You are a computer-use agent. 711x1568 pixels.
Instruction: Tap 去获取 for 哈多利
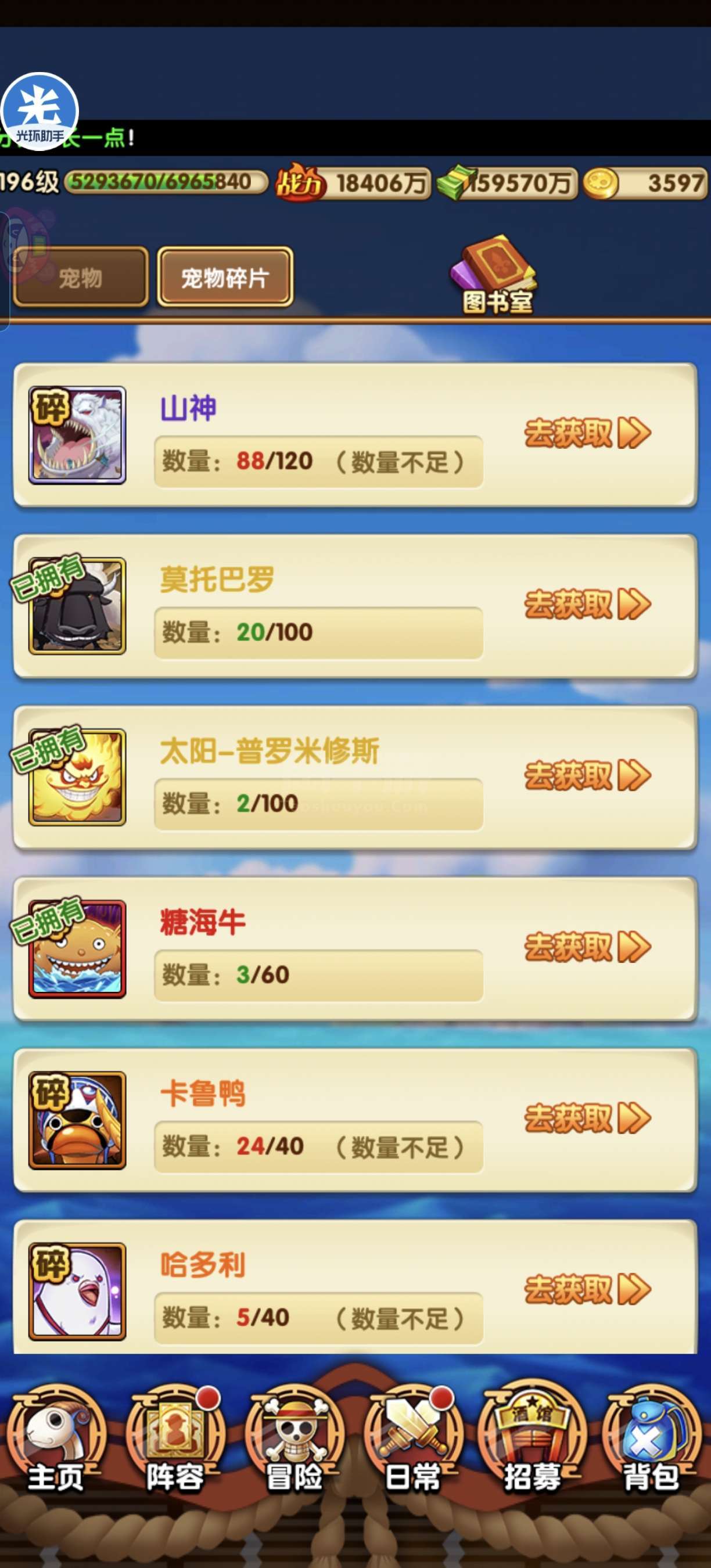pos(587,1289)
